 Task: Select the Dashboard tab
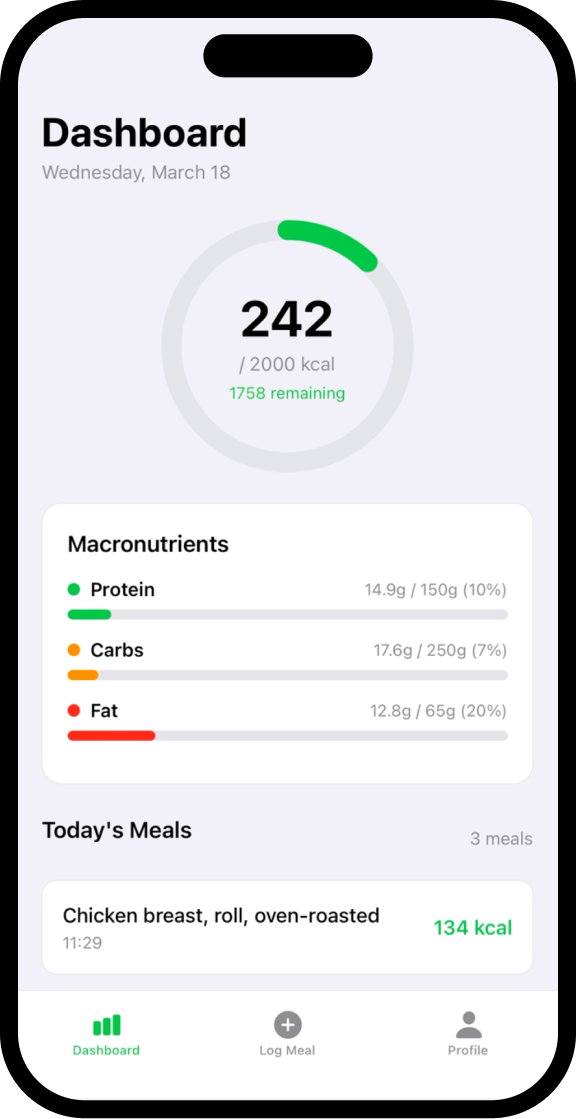point(106,1034)
